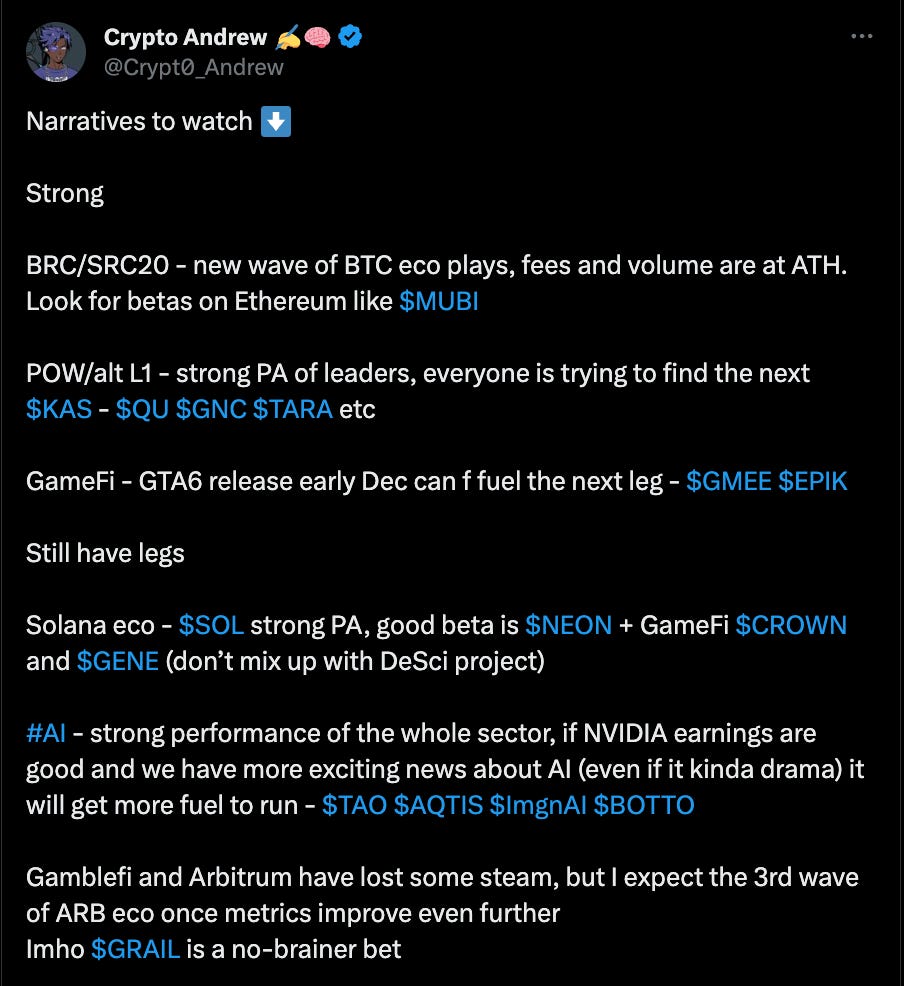The height and width of the screenshot is (986, 904).
Task: Open Crypto Andrew's profile avatar
Action: tap(55, 51)
